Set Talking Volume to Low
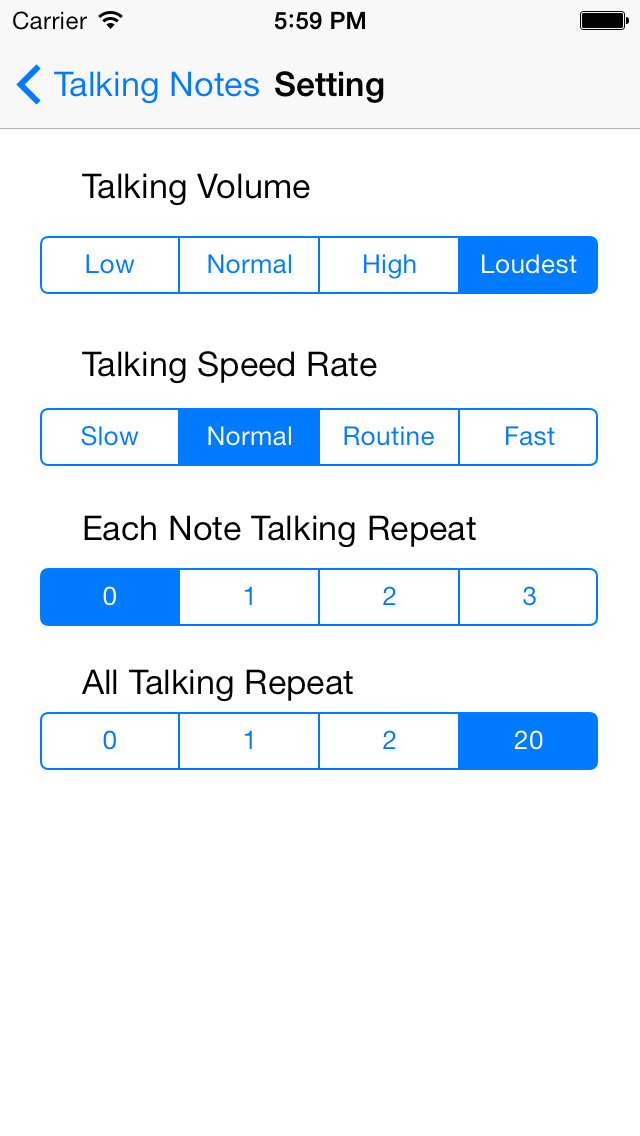640x1136 pixels. (109, 264)
